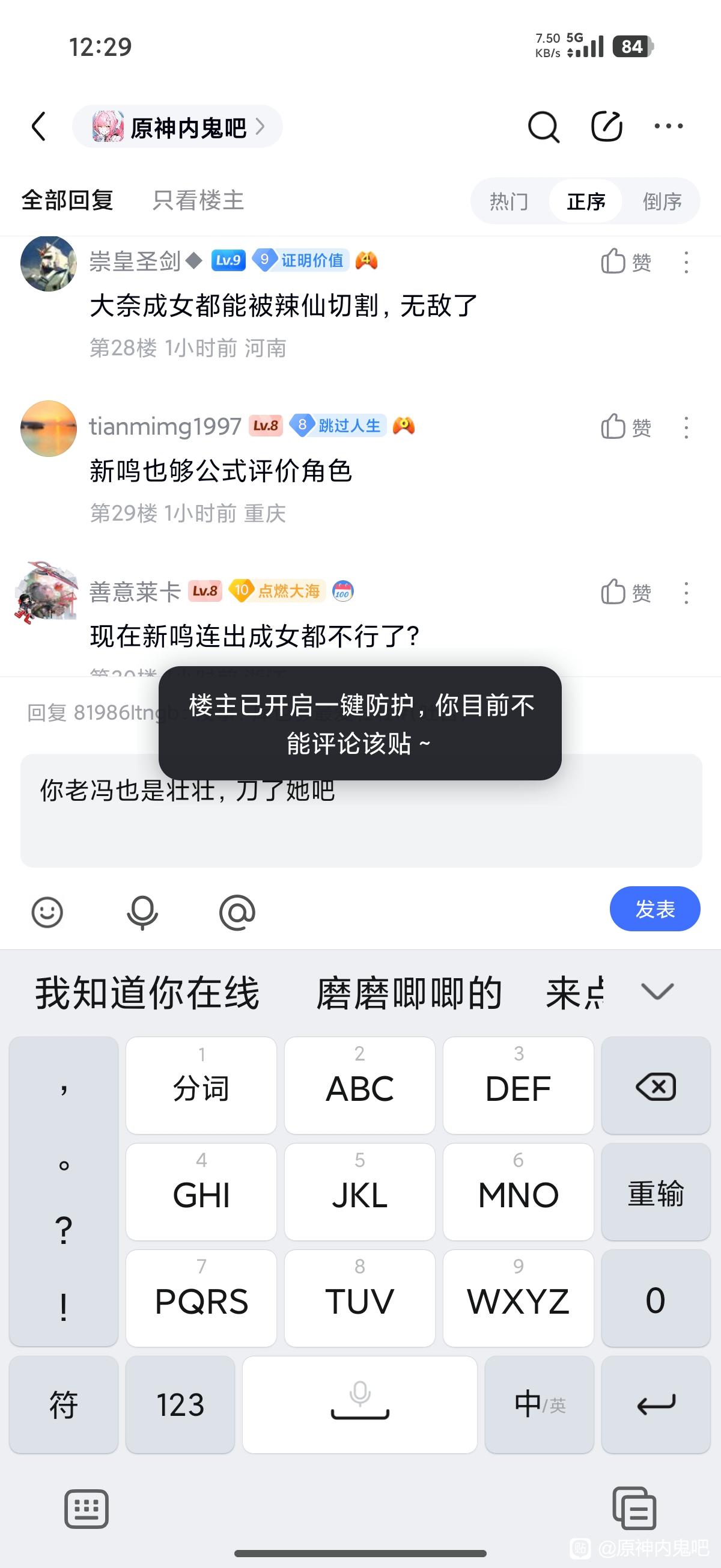Open more options on 善意莱卡's reply
721x1568 pixels.
686,593
